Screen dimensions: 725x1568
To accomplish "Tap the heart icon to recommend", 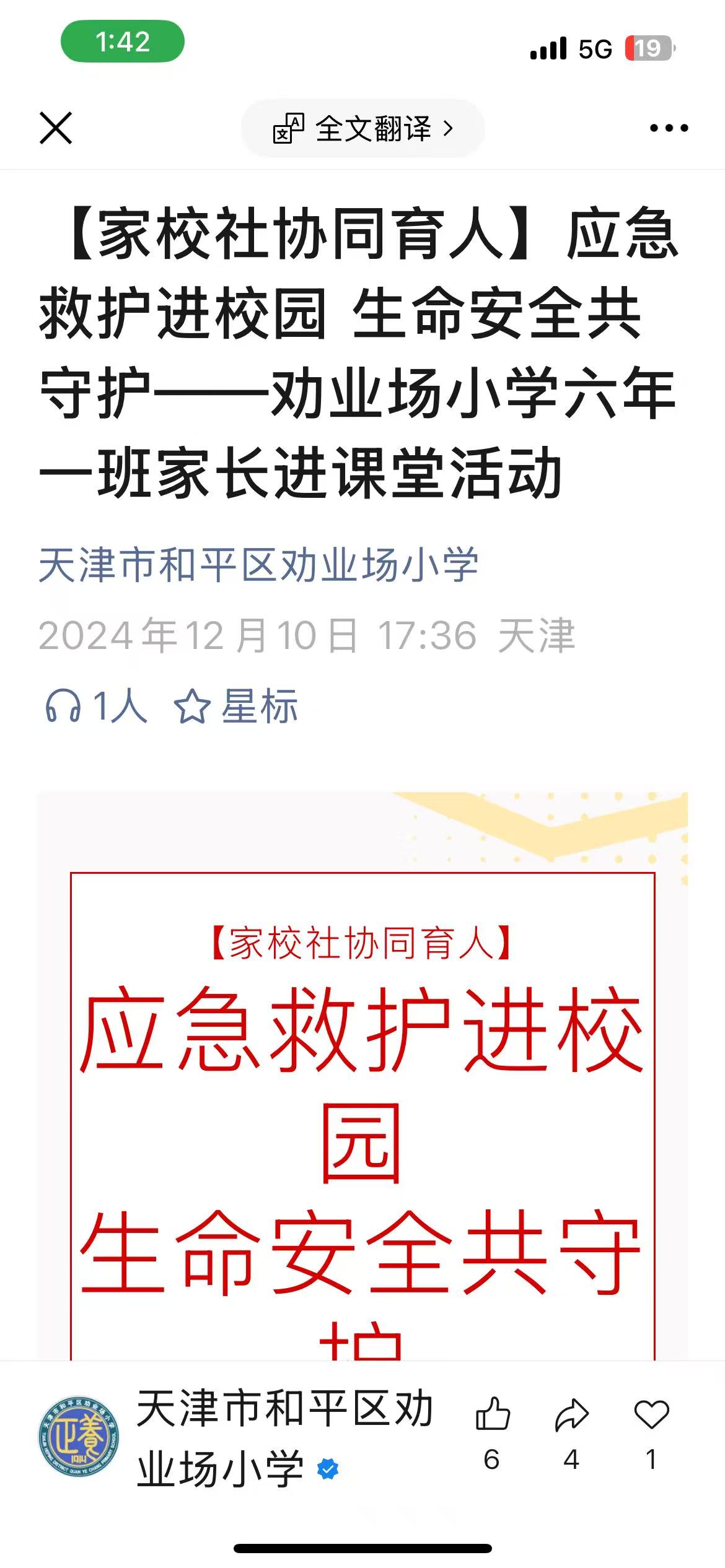I will pos(651,1414).
